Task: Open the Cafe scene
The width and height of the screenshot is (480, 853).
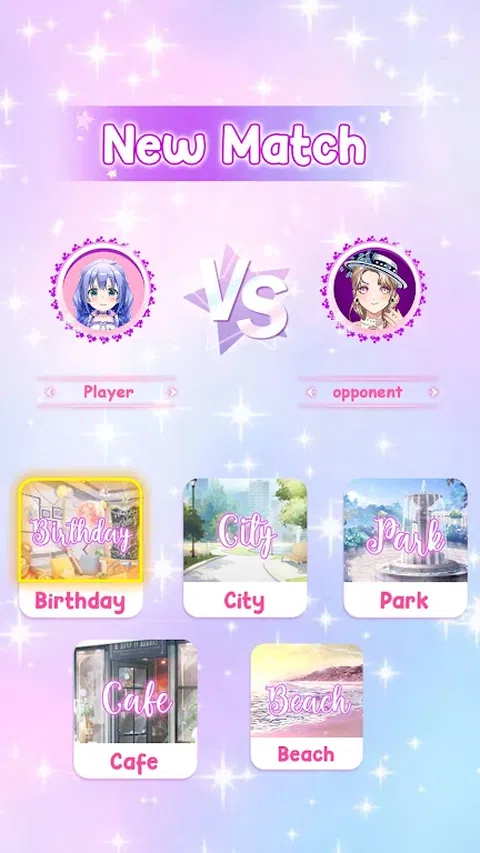Action: tap(136, 709)
